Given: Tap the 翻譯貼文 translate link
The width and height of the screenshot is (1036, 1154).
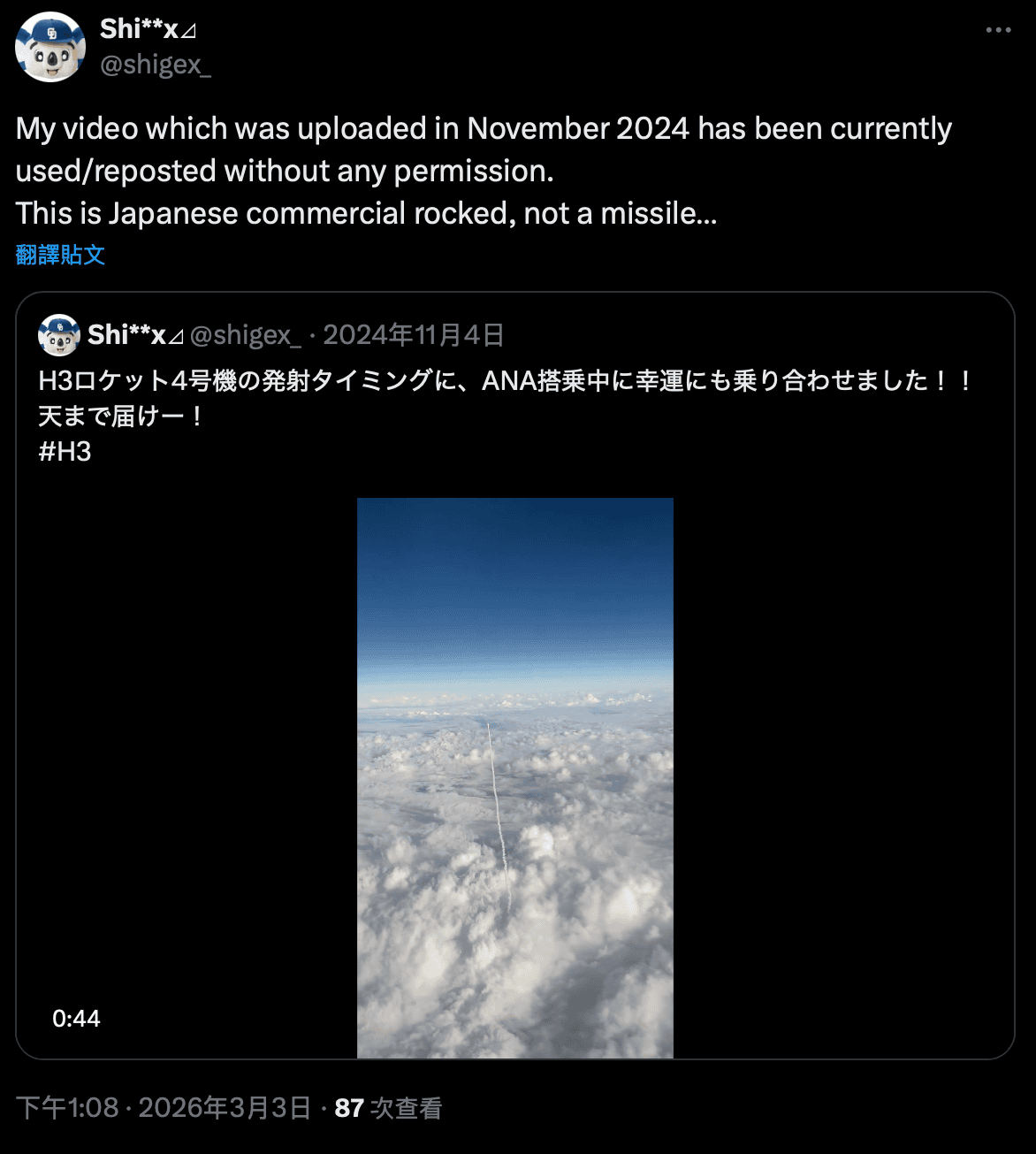Looking at the screenshot, I should (x=60, y=256).
